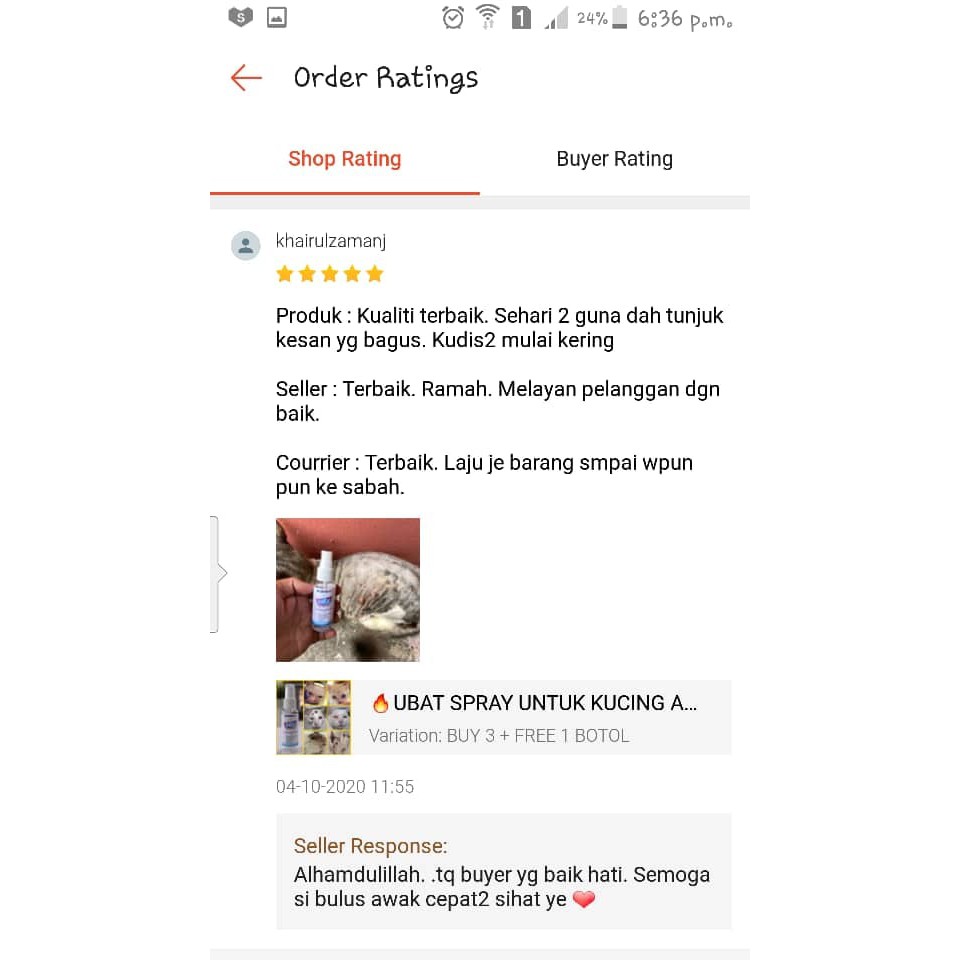Open the UBAT SPRAY UNTUK KUCING product
The image size is (960, 960).
coord(503,717)
